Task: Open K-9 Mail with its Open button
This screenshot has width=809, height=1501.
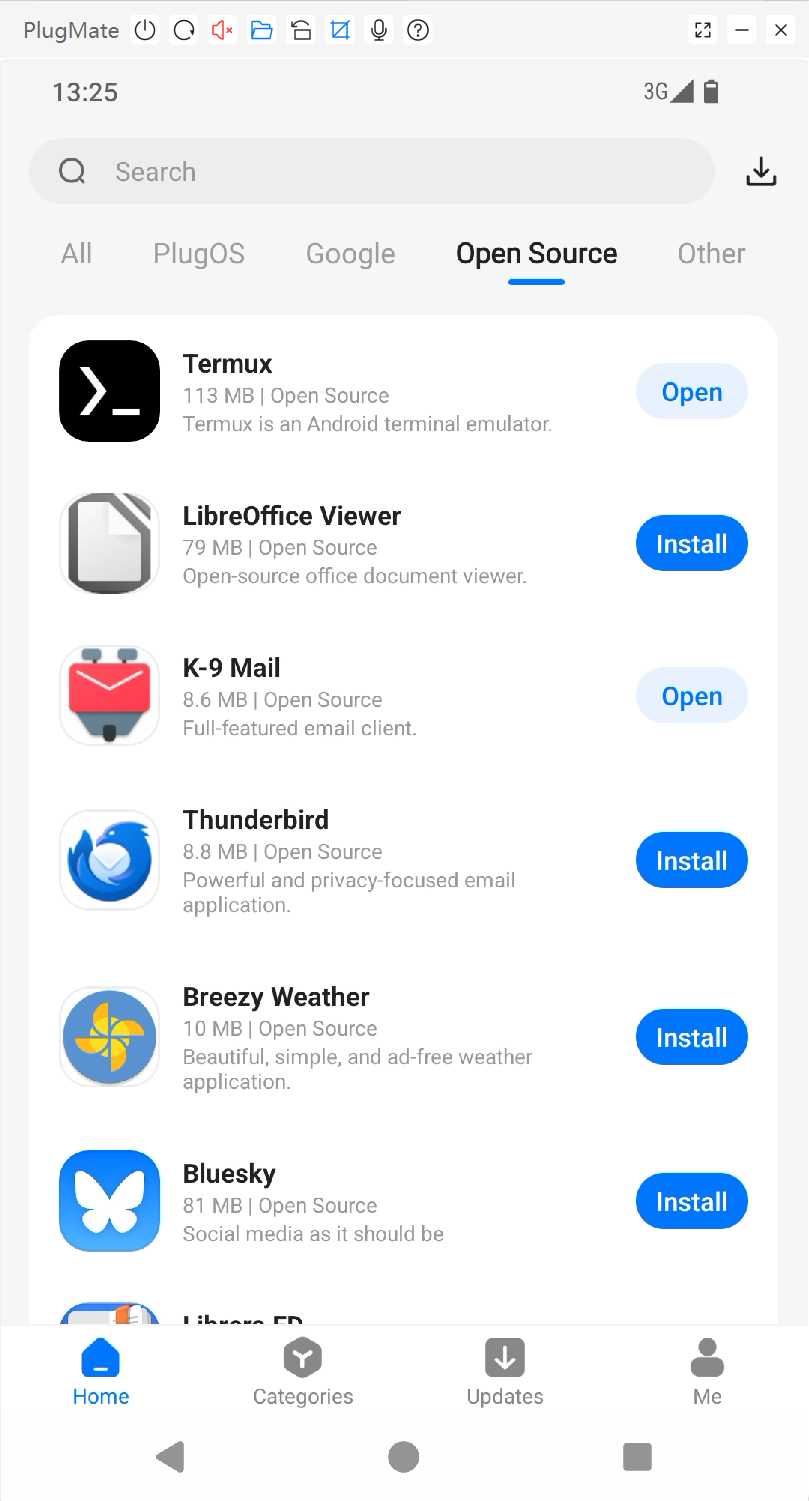Action: (691, 696)
